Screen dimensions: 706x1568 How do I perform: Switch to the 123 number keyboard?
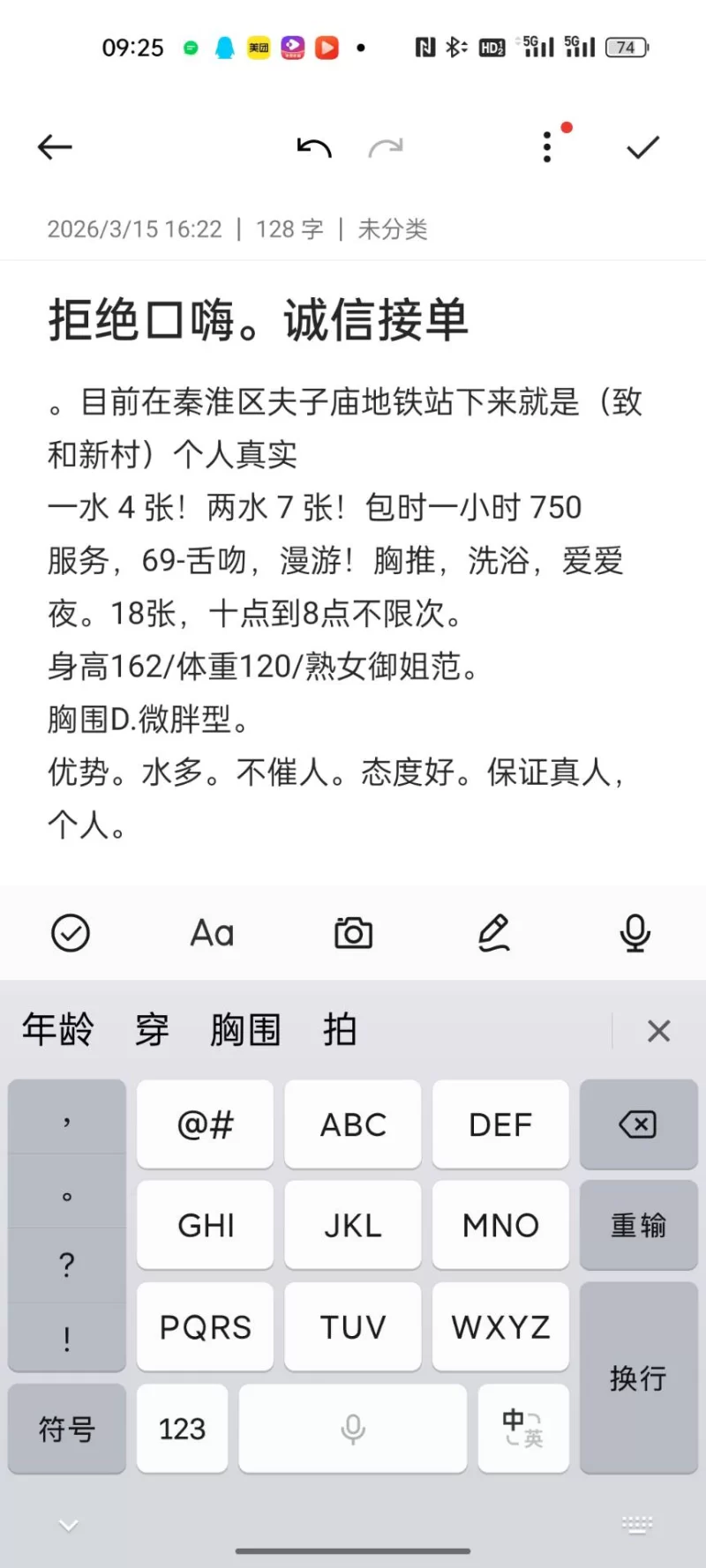[x=182, y=1429]
